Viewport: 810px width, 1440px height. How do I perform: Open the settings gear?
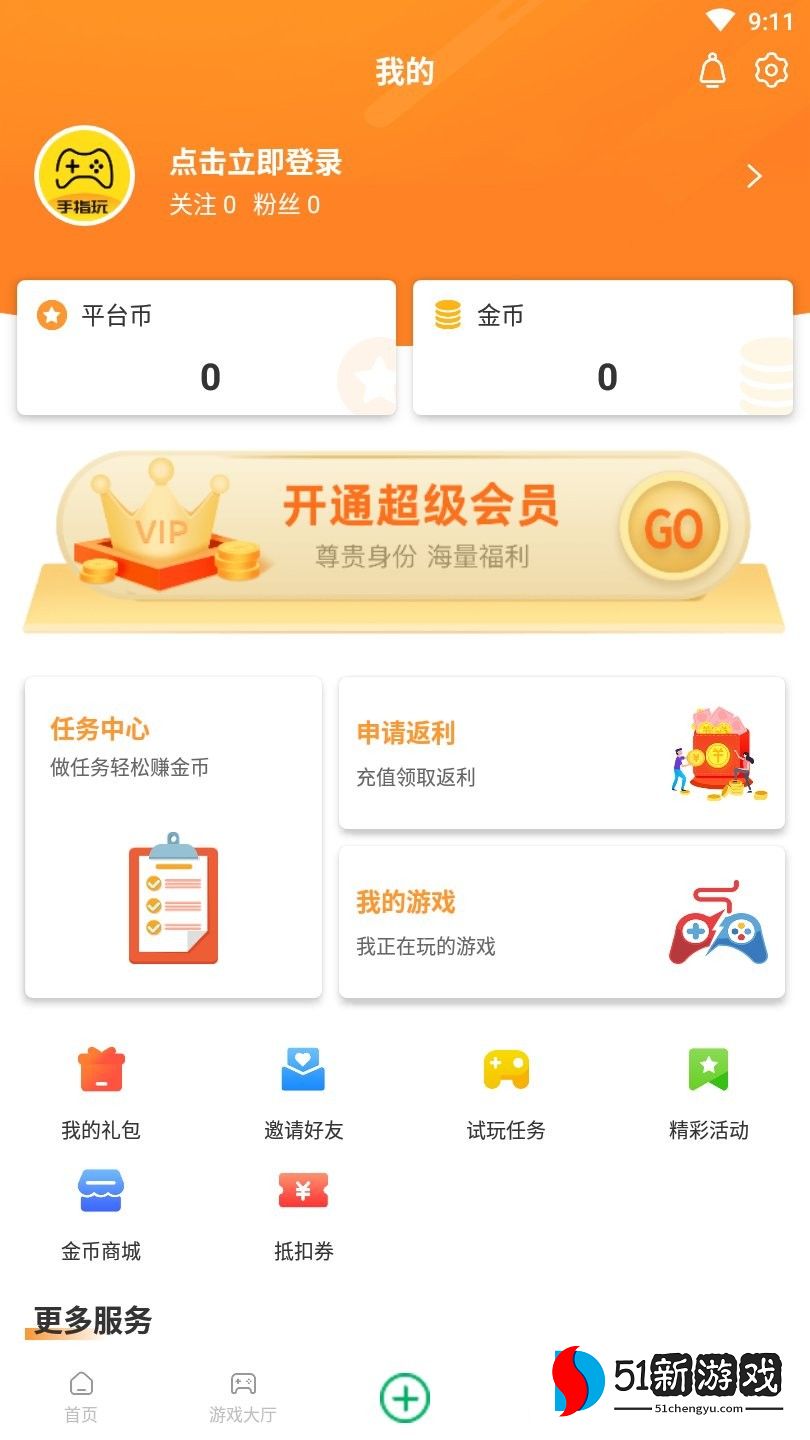pos(771,71)
